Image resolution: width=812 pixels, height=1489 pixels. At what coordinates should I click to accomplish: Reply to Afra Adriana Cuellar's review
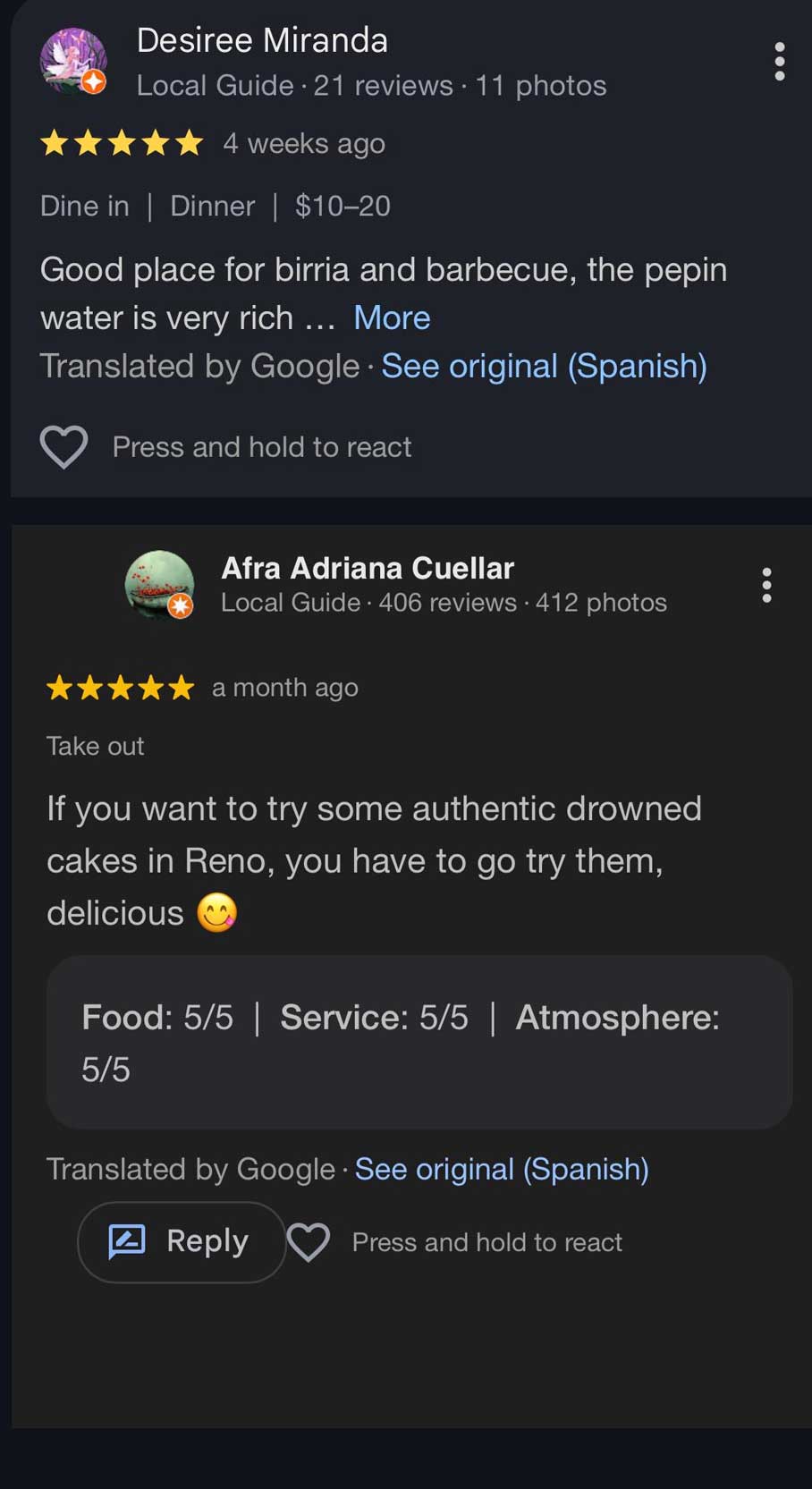(x=182, y=1241)
